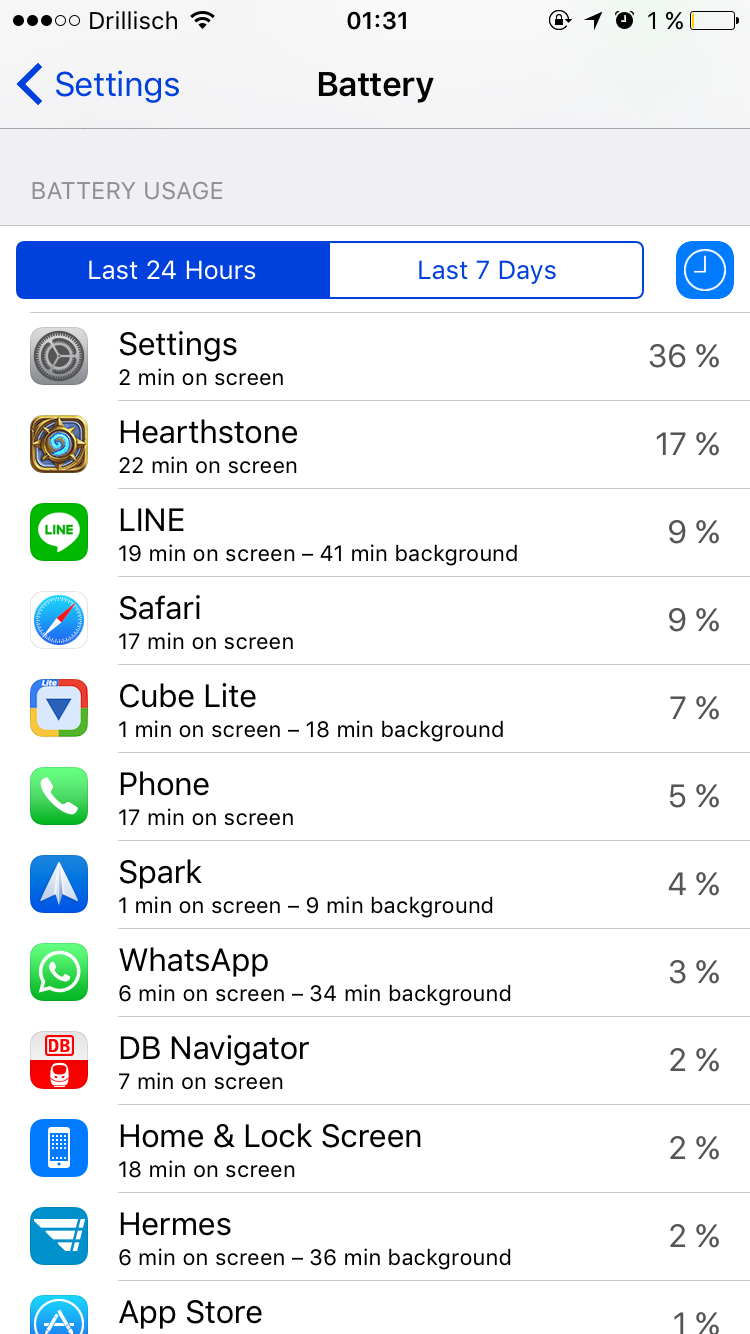Tap the DB Navigator train icon
Screen dimensions: 750x1334
pyautogui.click(x=58, y=1060)
